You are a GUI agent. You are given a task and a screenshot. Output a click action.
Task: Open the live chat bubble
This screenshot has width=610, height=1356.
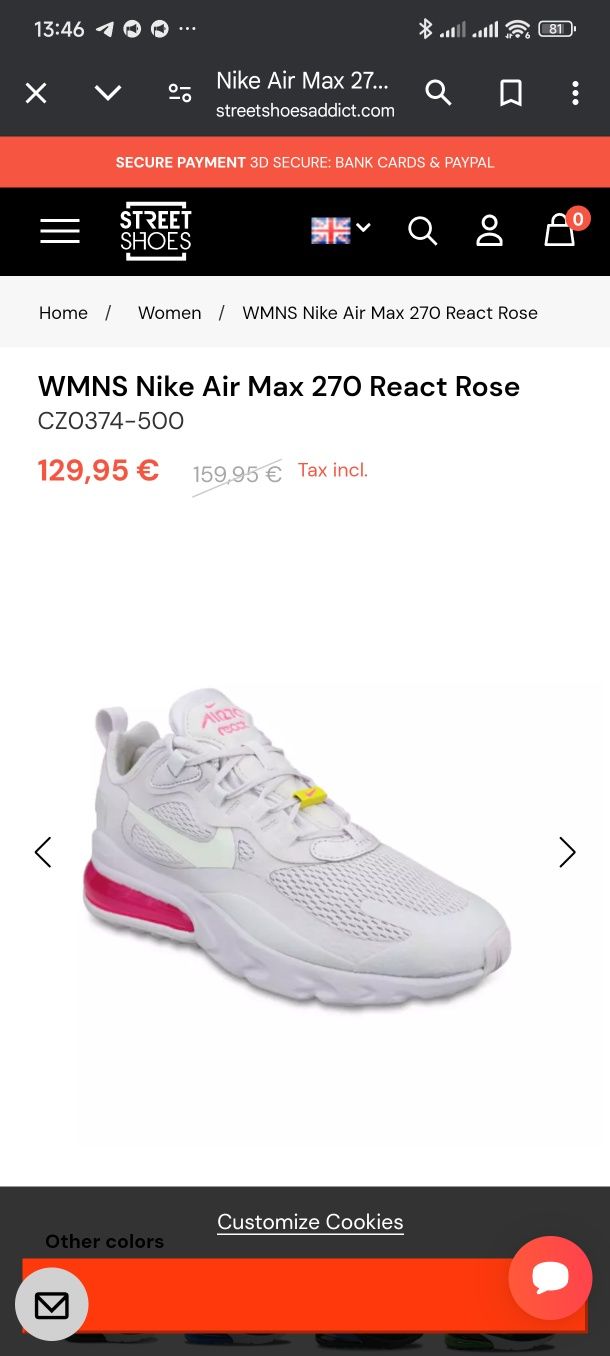(550, 1278)
